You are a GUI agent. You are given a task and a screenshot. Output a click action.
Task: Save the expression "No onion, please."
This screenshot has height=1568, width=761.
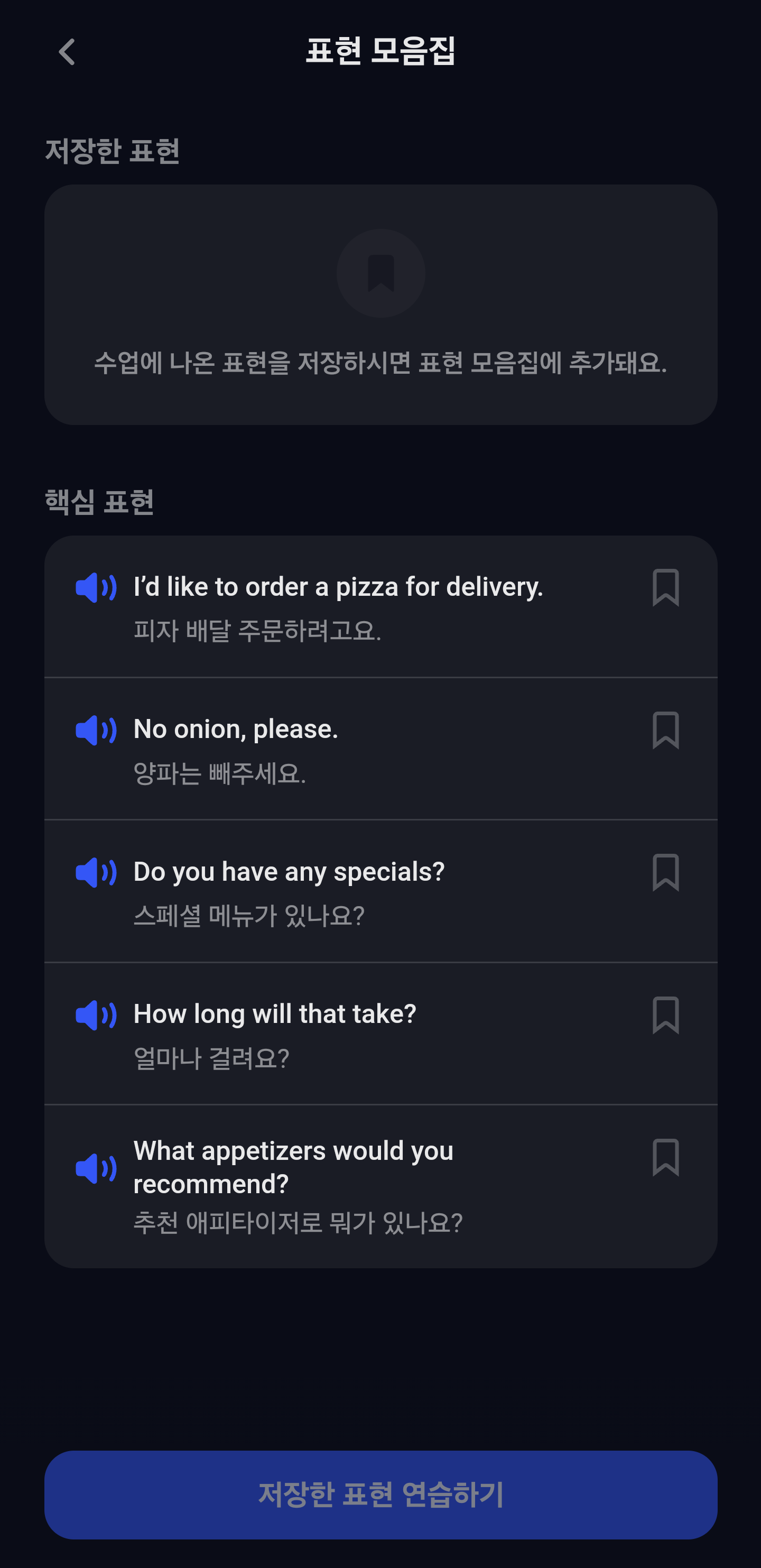click(665, 730)
